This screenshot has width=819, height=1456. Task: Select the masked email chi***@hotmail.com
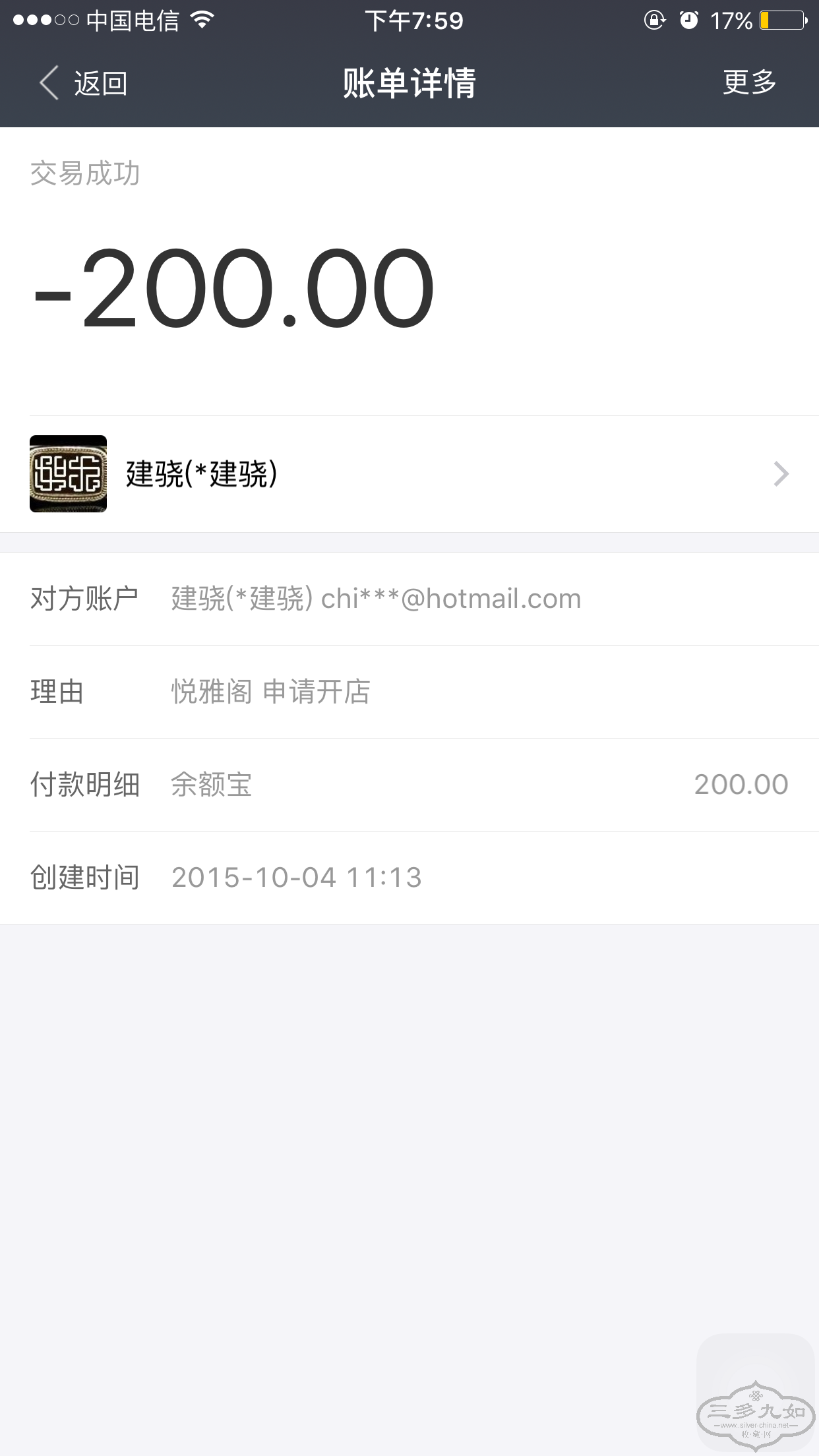click(451, 599)
